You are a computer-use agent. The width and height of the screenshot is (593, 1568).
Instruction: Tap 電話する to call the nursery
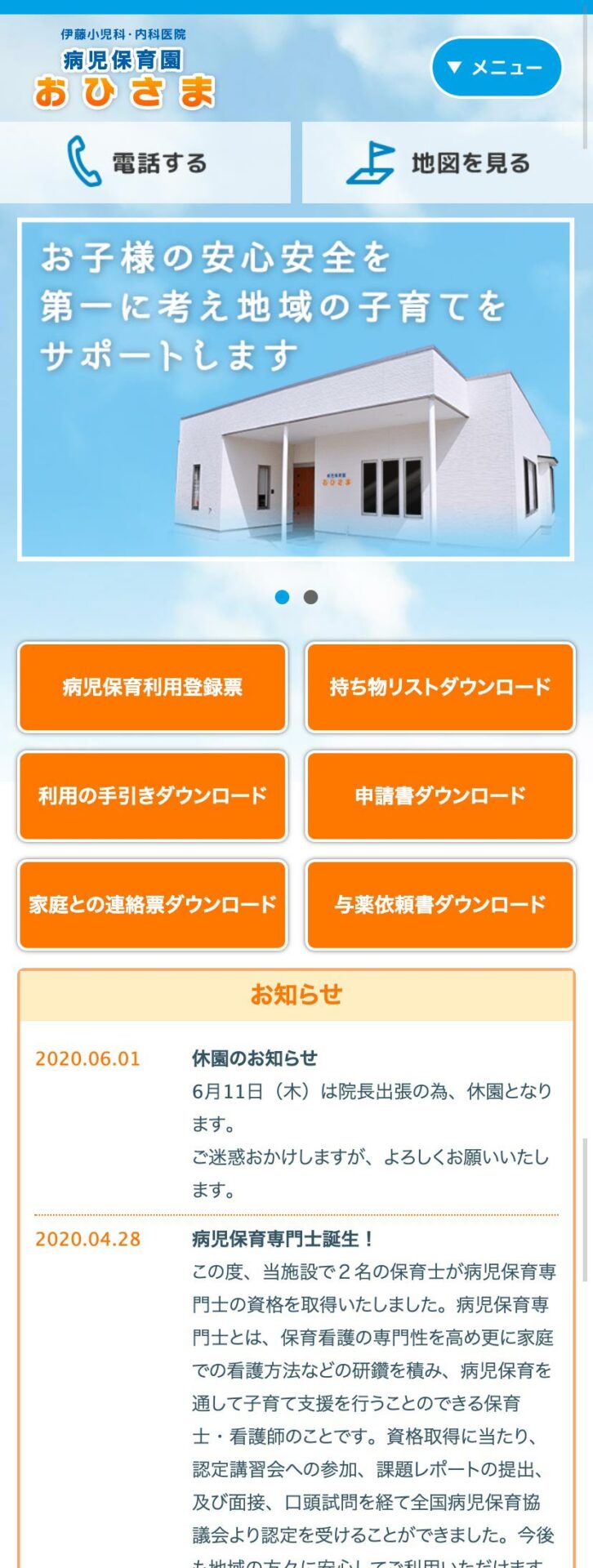(145, 163)
